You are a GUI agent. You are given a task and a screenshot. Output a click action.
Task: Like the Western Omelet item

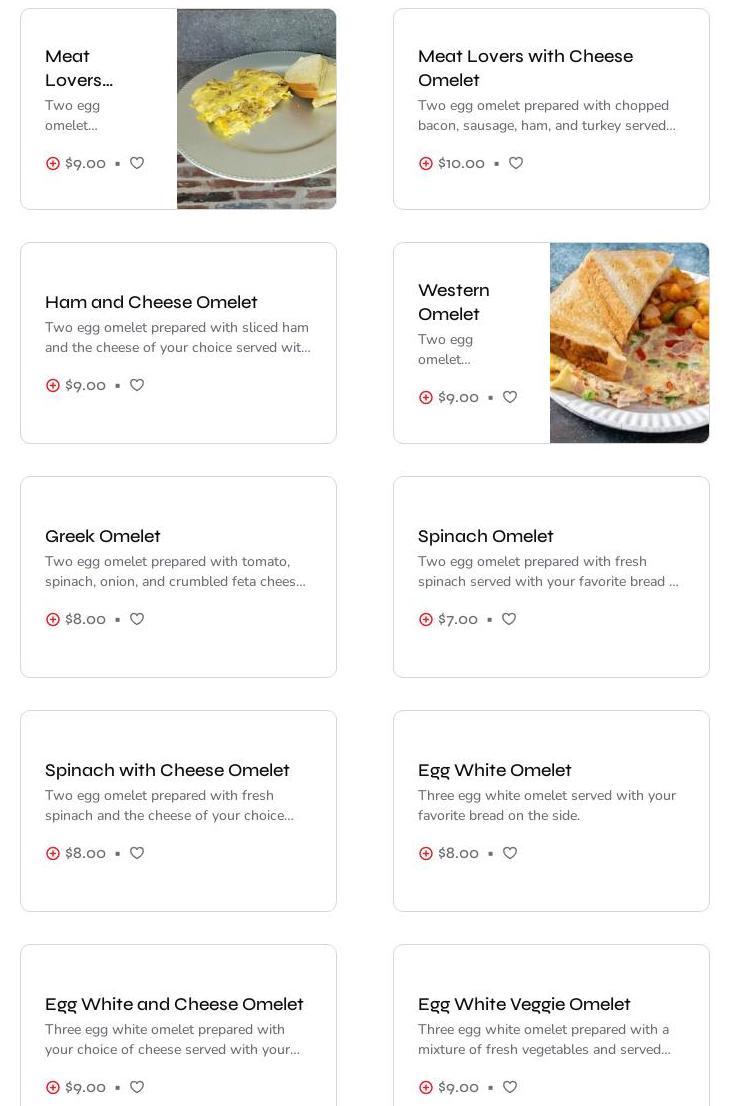[x=510, y=397]
